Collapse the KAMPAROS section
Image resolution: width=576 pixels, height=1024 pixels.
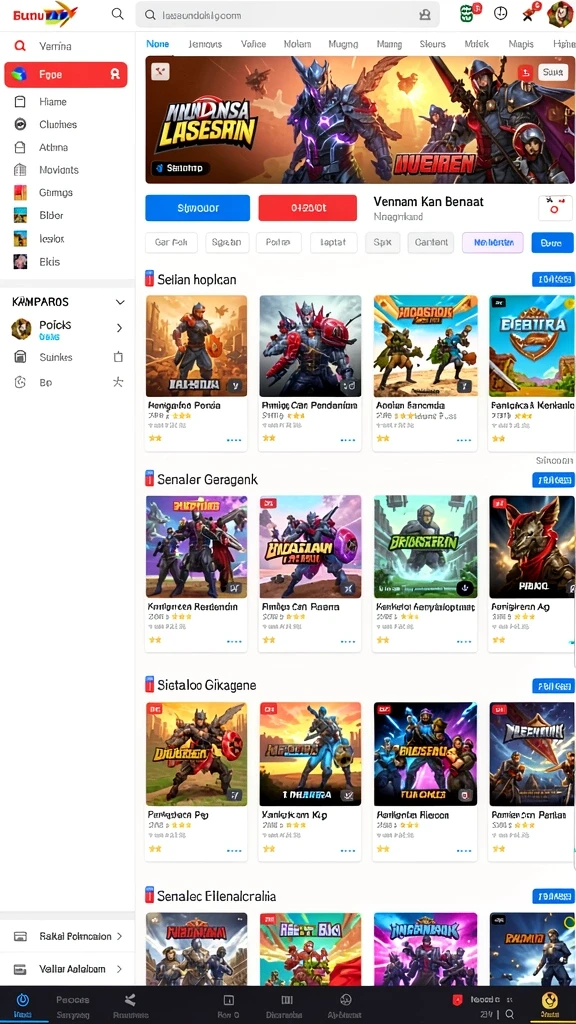click(x=120, y=302)
